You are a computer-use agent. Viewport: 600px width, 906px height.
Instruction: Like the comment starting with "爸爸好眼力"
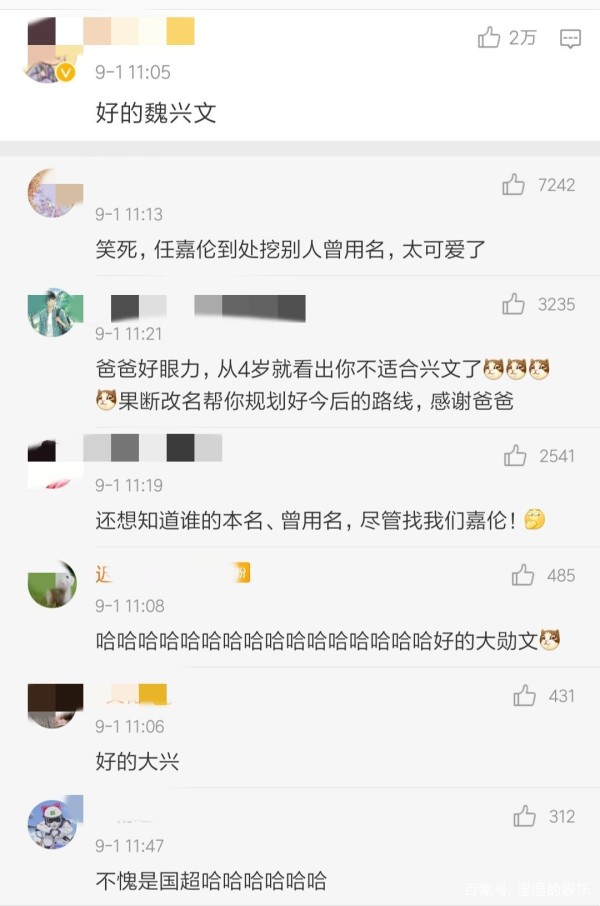514,304
